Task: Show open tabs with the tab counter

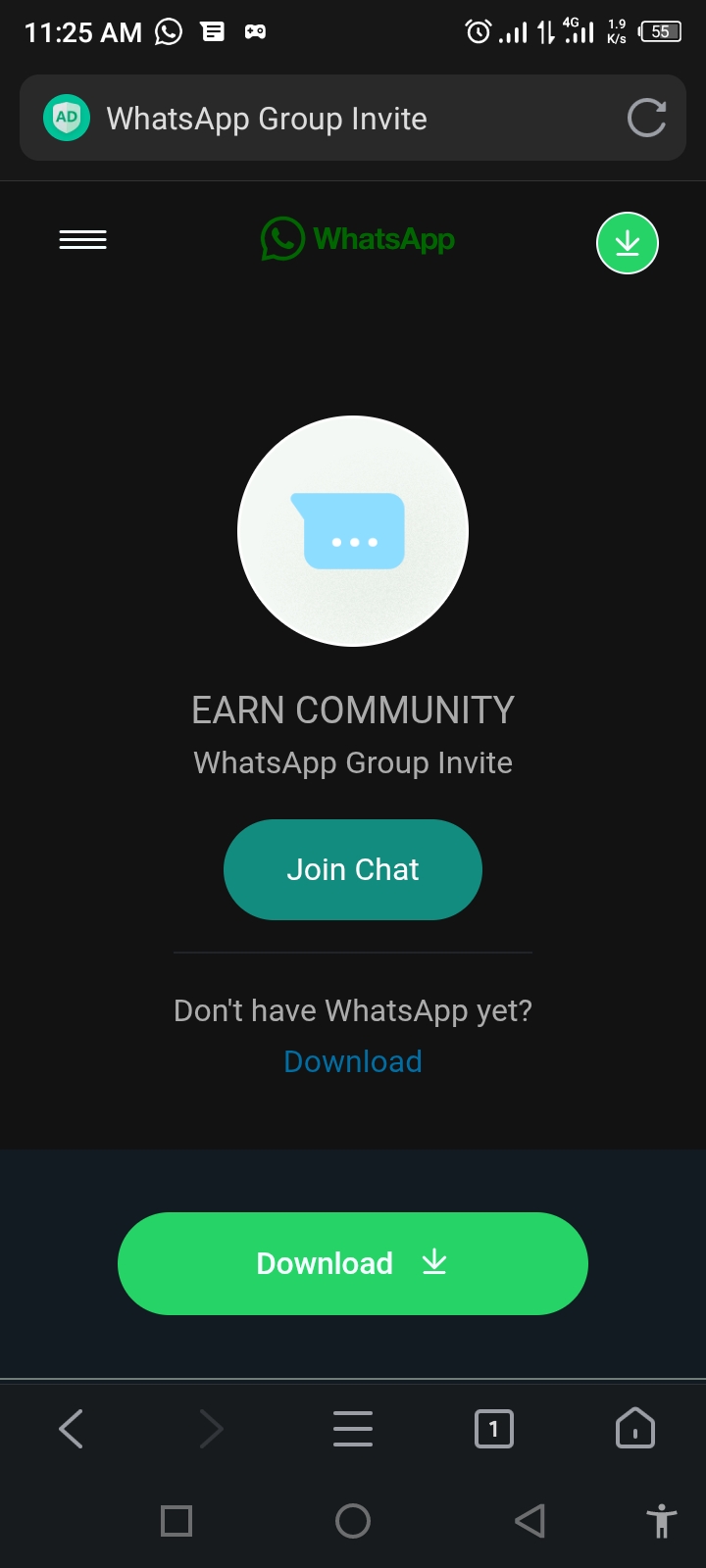Action: 493,1429
